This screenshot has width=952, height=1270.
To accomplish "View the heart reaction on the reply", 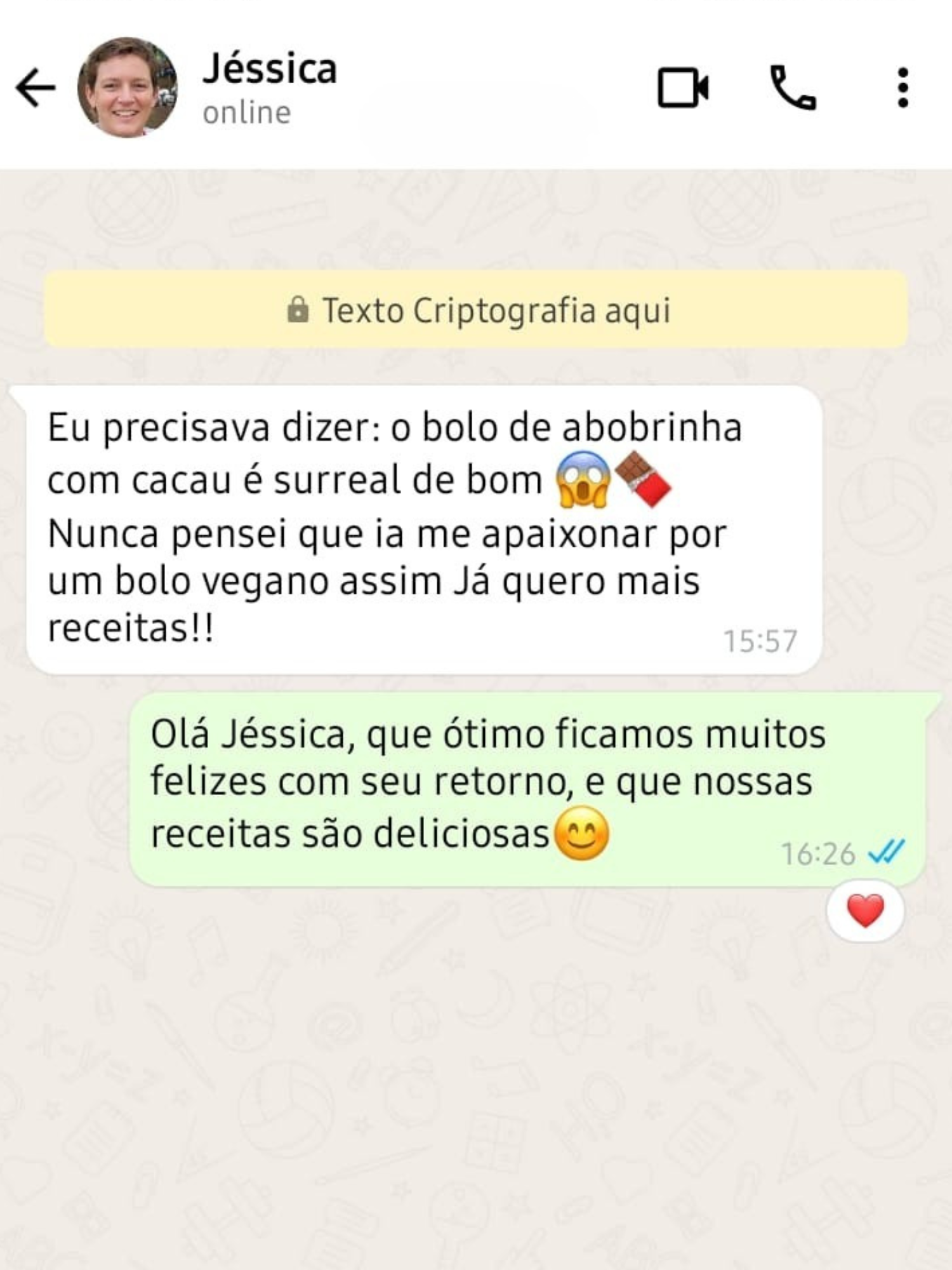I will click(865, 911).
